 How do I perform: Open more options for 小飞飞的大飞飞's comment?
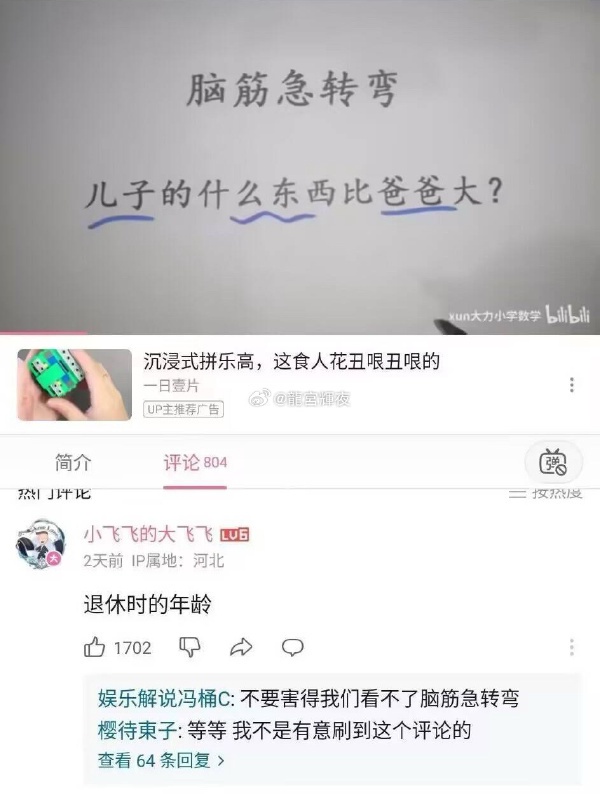[571, 647]
